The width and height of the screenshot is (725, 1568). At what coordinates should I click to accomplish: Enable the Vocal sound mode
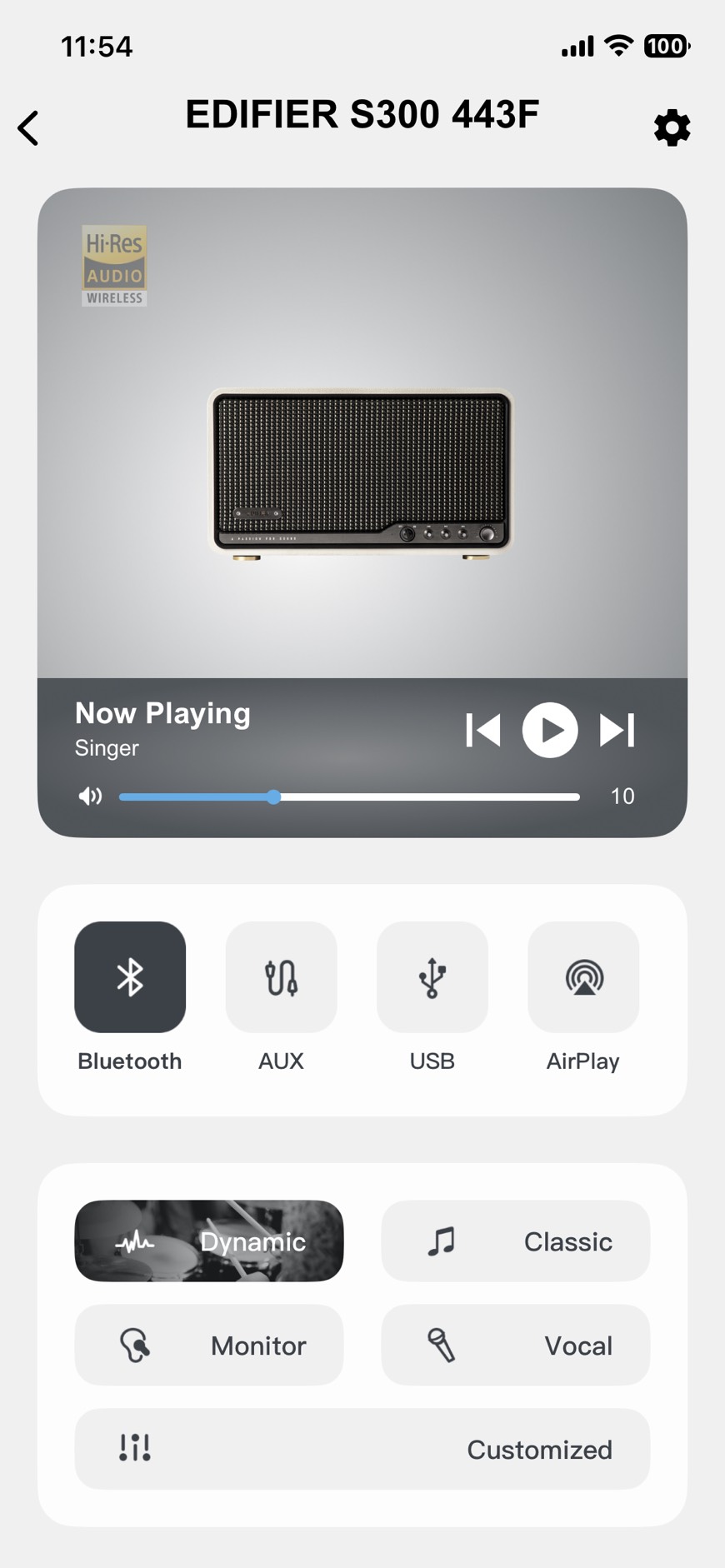(515, 1346)
